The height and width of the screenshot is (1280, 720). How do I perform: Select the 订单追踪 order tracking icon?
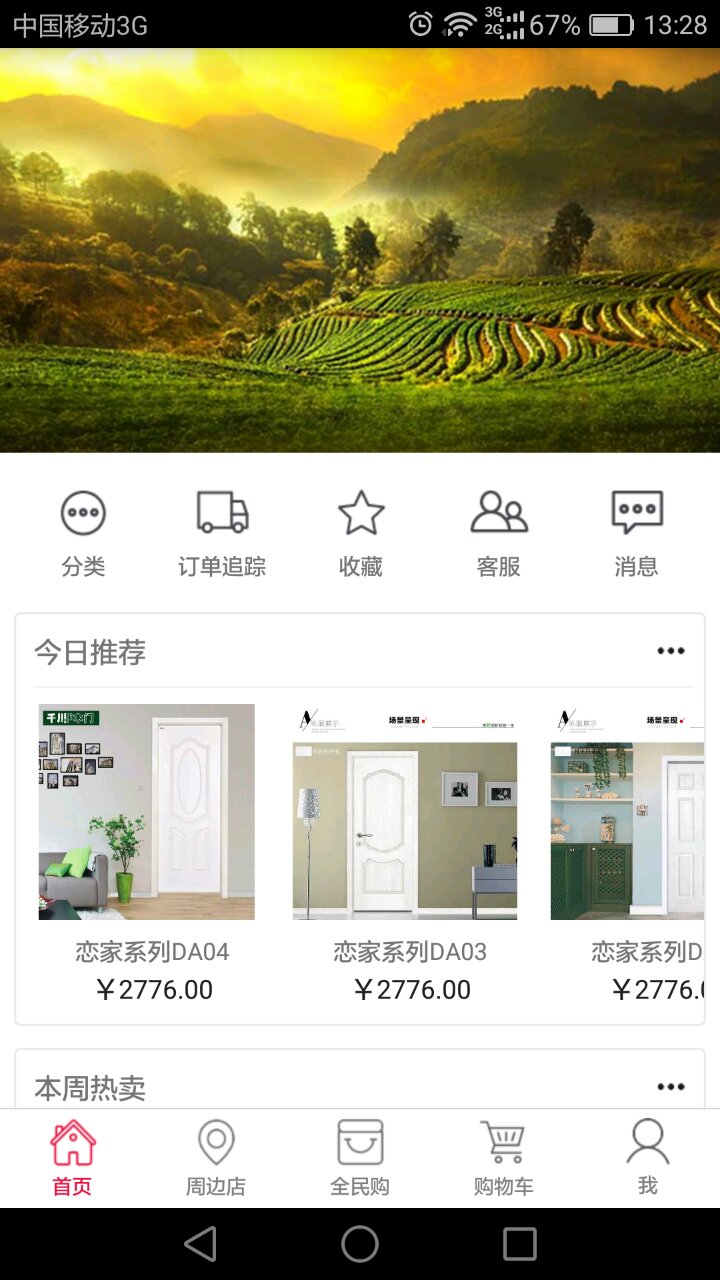(x=221, y=511)
